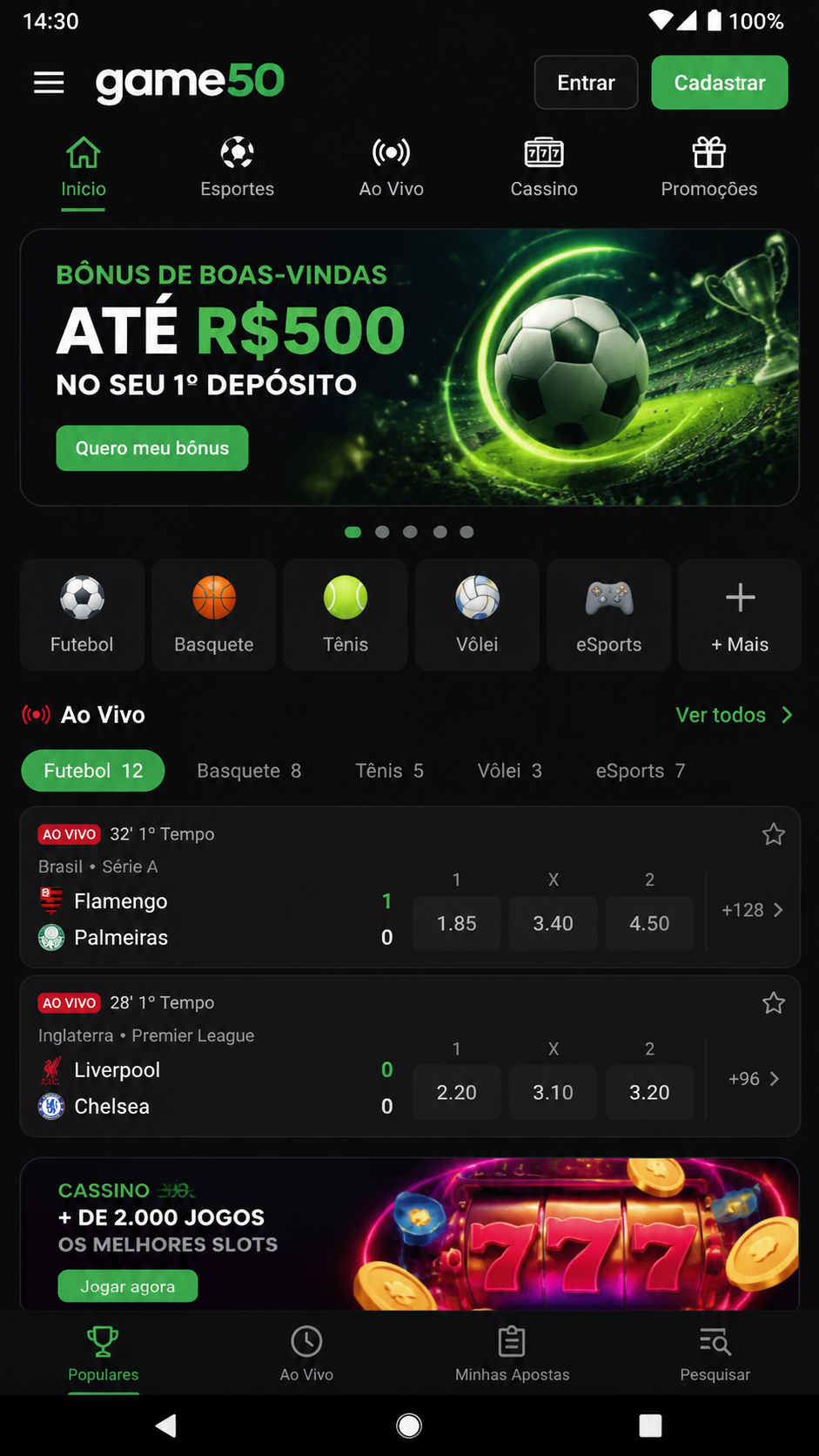The width and height of the screenshot is (819, 1456).
Task: Favorite the Flamengo vs Palmeiras match
Action: [774, 834]
